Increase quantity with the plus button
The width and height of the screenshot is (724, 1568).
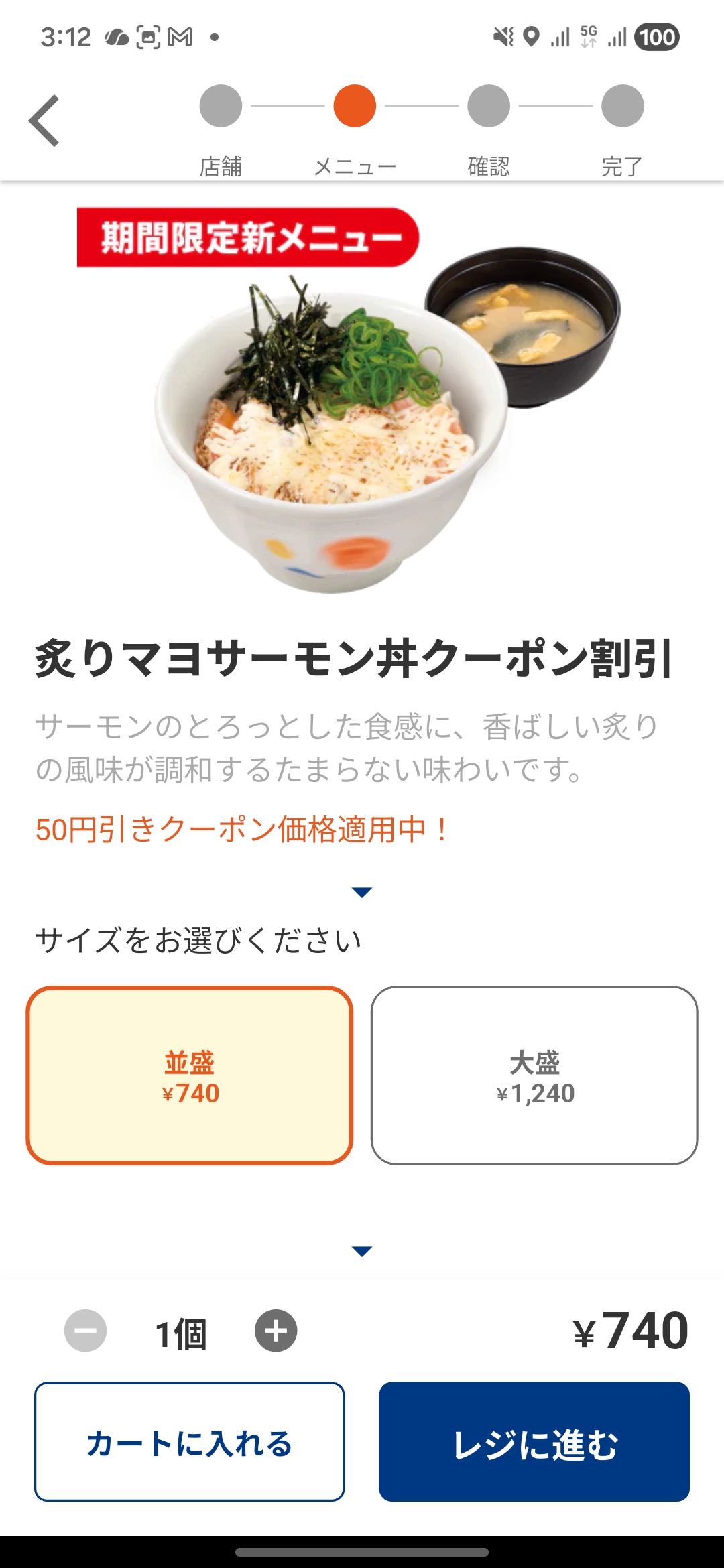point(276,1331)
